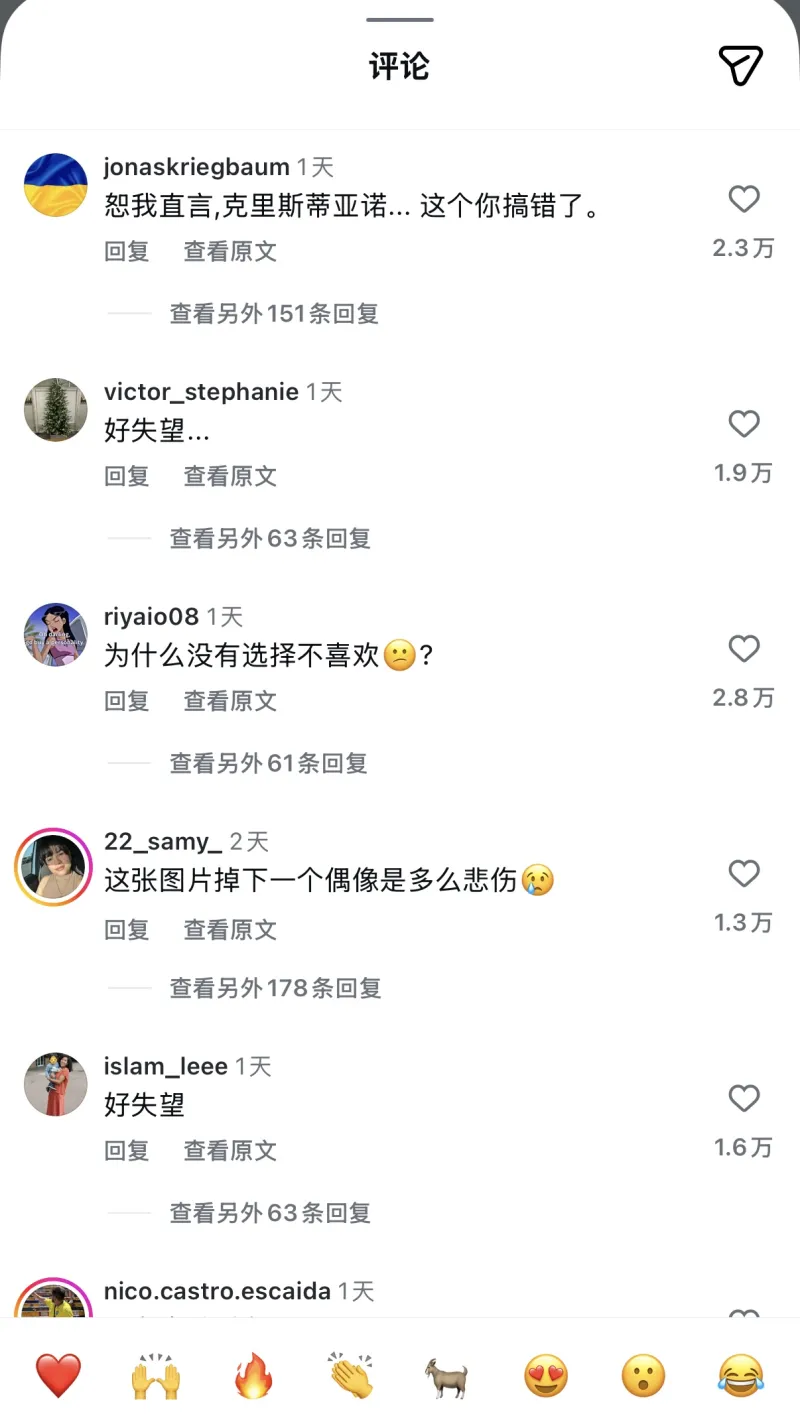The width and height of the screenshot is (800, 1422).
Task: Send the fire emoji reaction
Action: coord(253,1377)
